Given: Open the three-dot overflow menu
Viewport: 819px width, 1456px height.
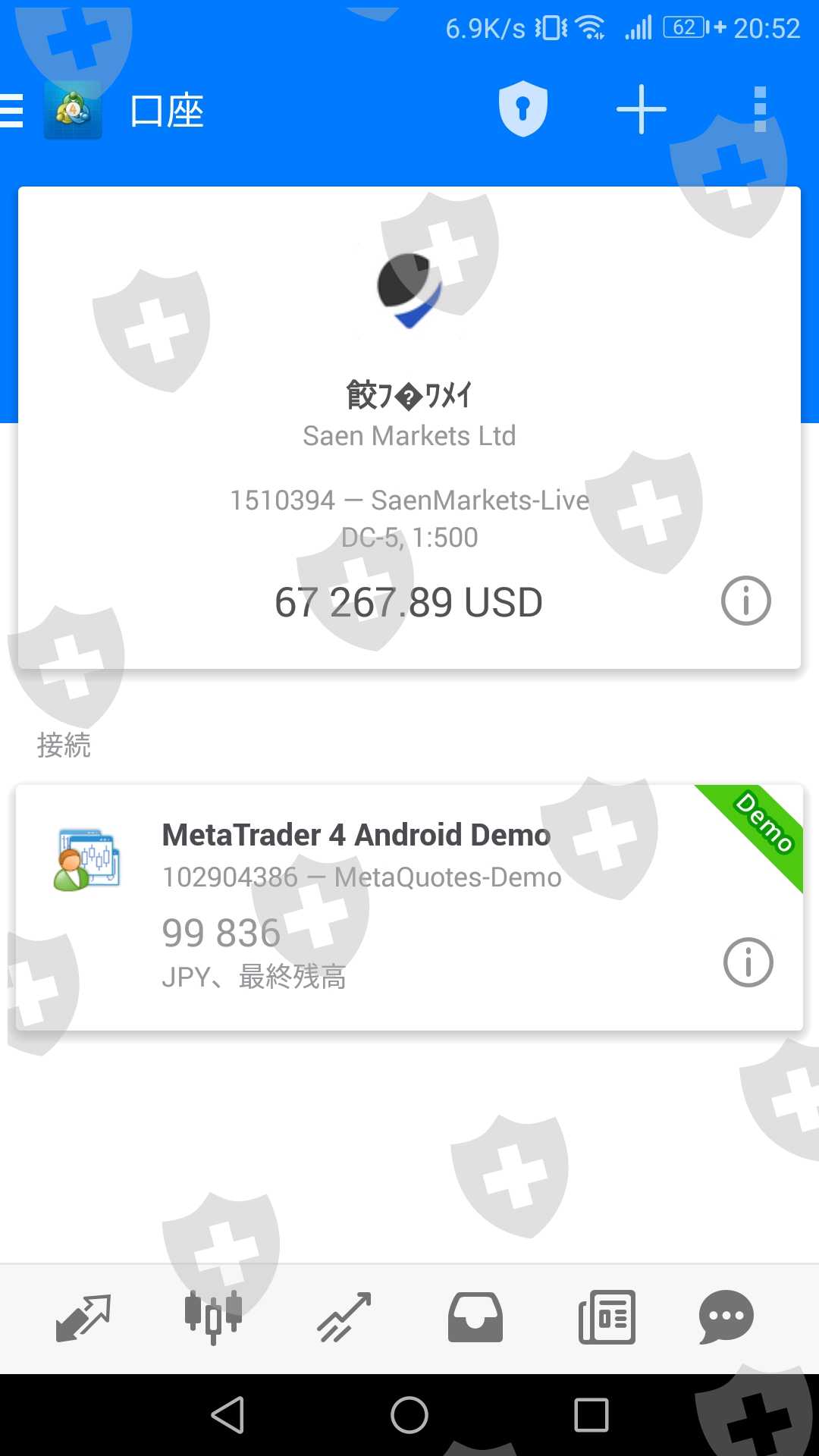Looking at the screenshot, I should click(x=761, y=109).
